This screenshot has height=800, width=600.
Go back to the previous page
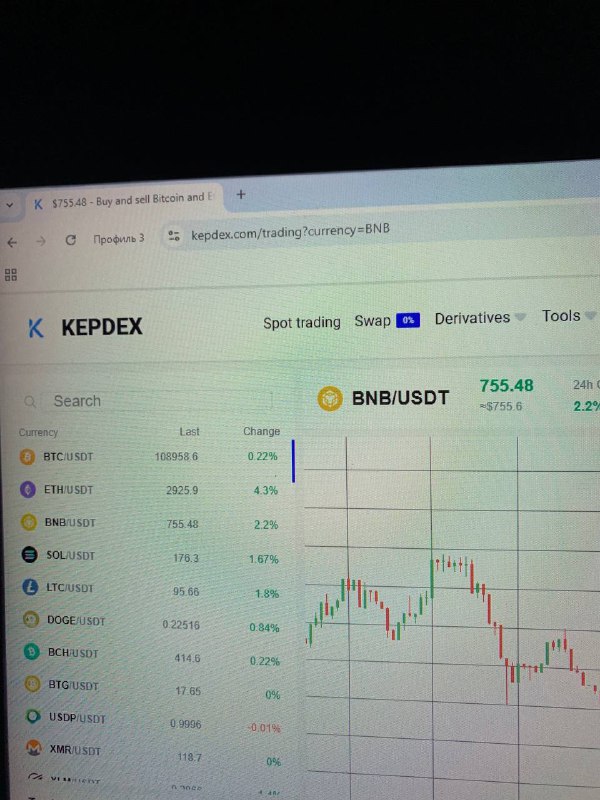[x=12, y=241]
